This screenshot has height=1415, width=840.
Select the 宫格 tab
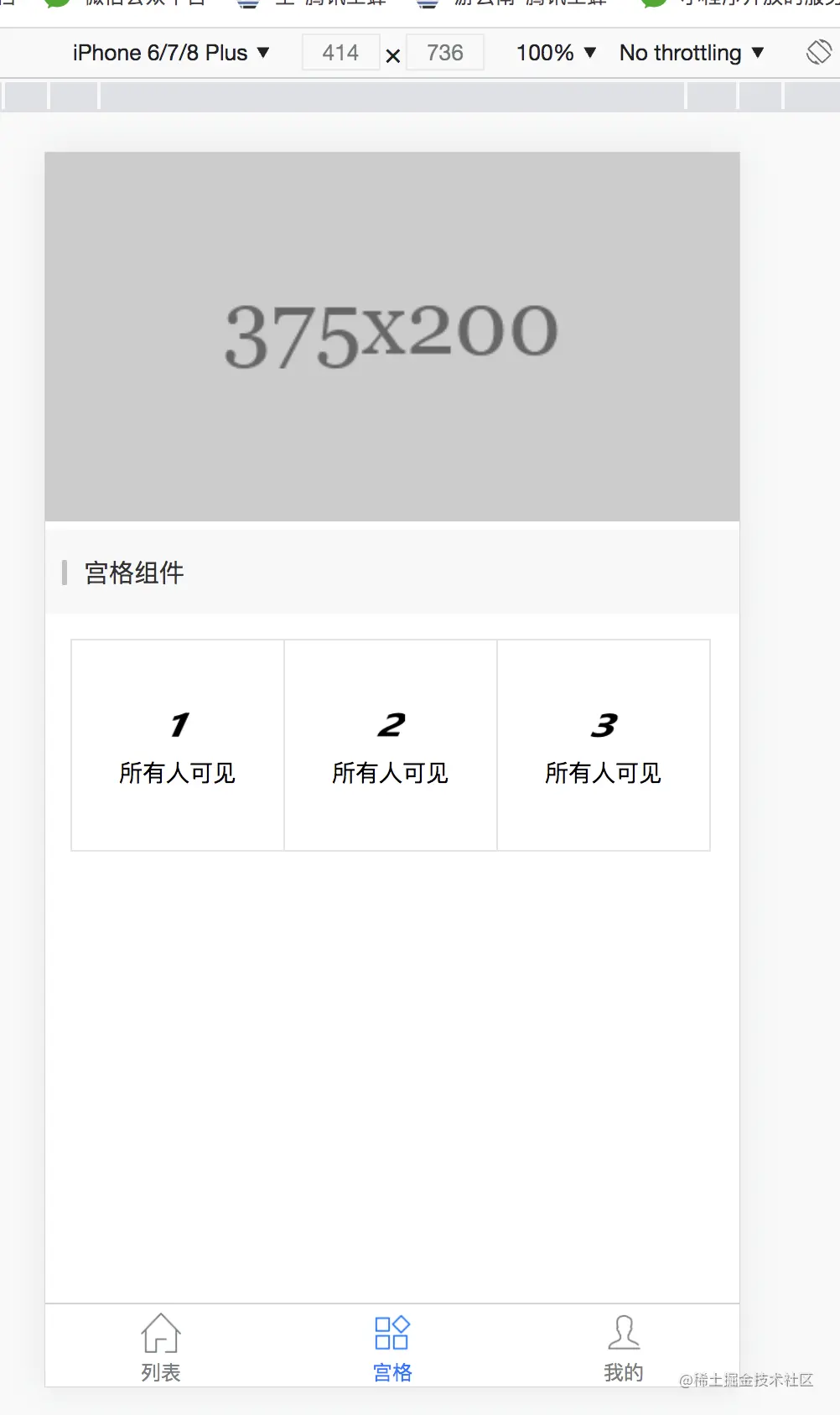pos(391,1346)
